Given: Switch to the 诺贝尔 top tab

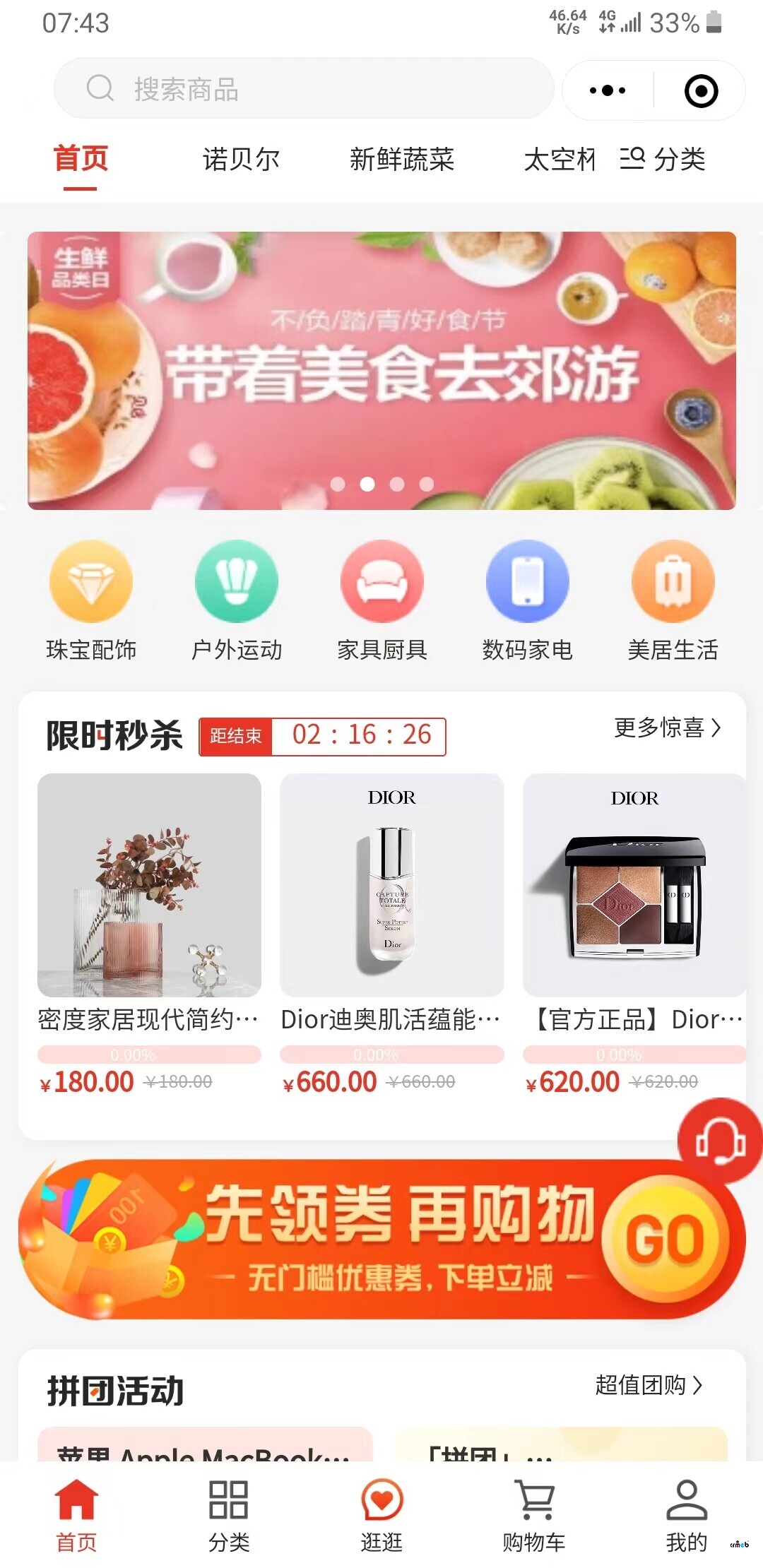Looking at the screenshot, I should 241,160.
